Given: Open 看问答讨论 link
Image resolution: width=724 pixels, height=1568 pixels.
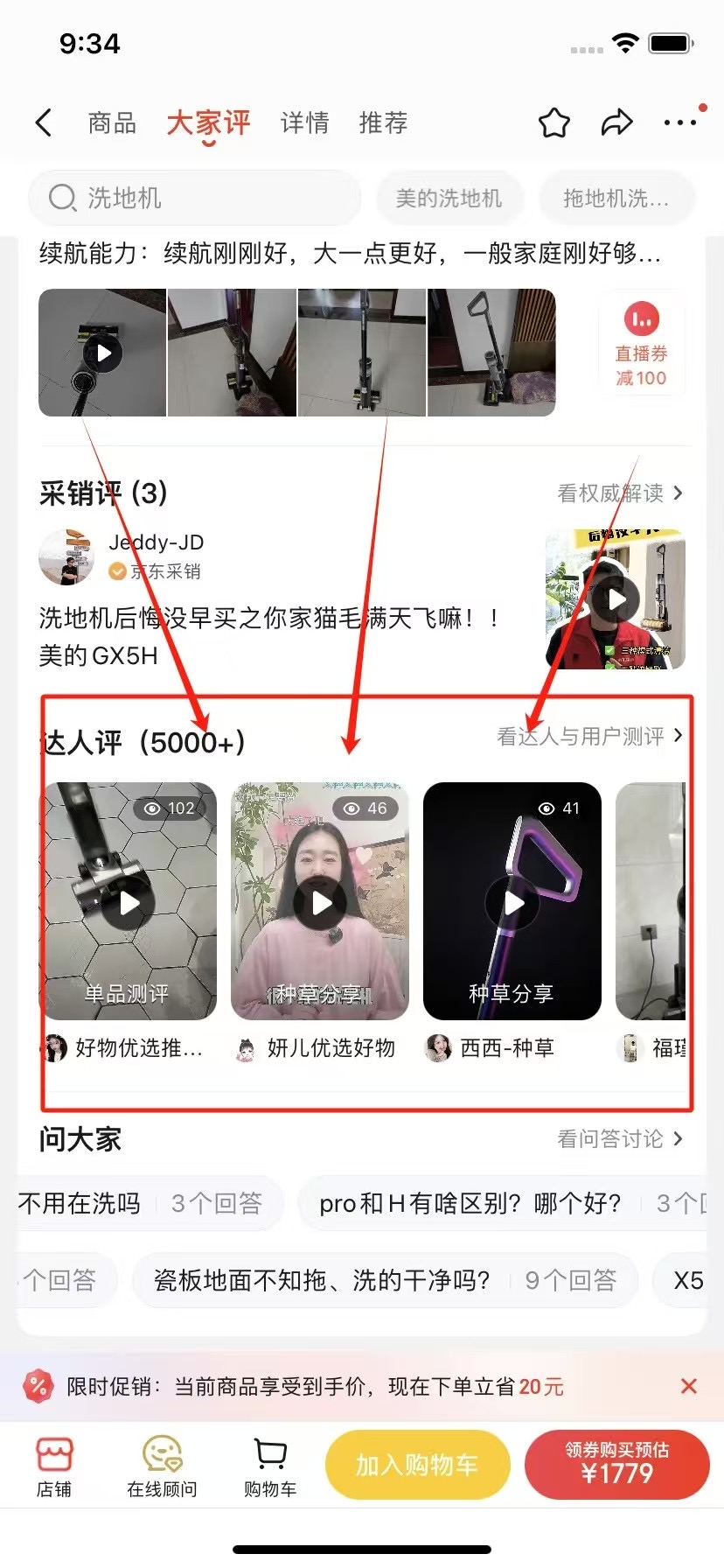Looking at the screenshot, I should (x=619, y=1139).
